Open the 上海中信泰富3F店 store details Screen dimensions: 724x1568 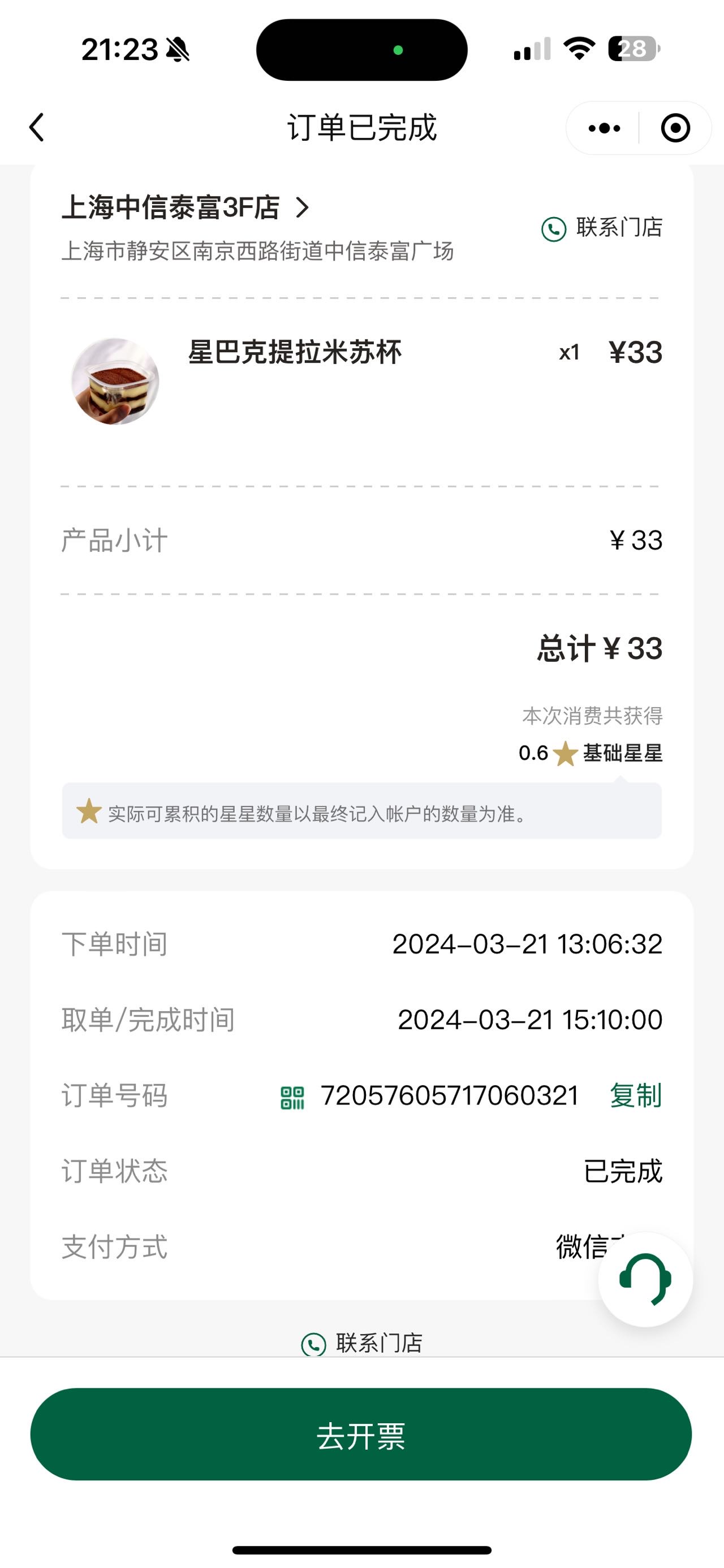click(185, 207)
